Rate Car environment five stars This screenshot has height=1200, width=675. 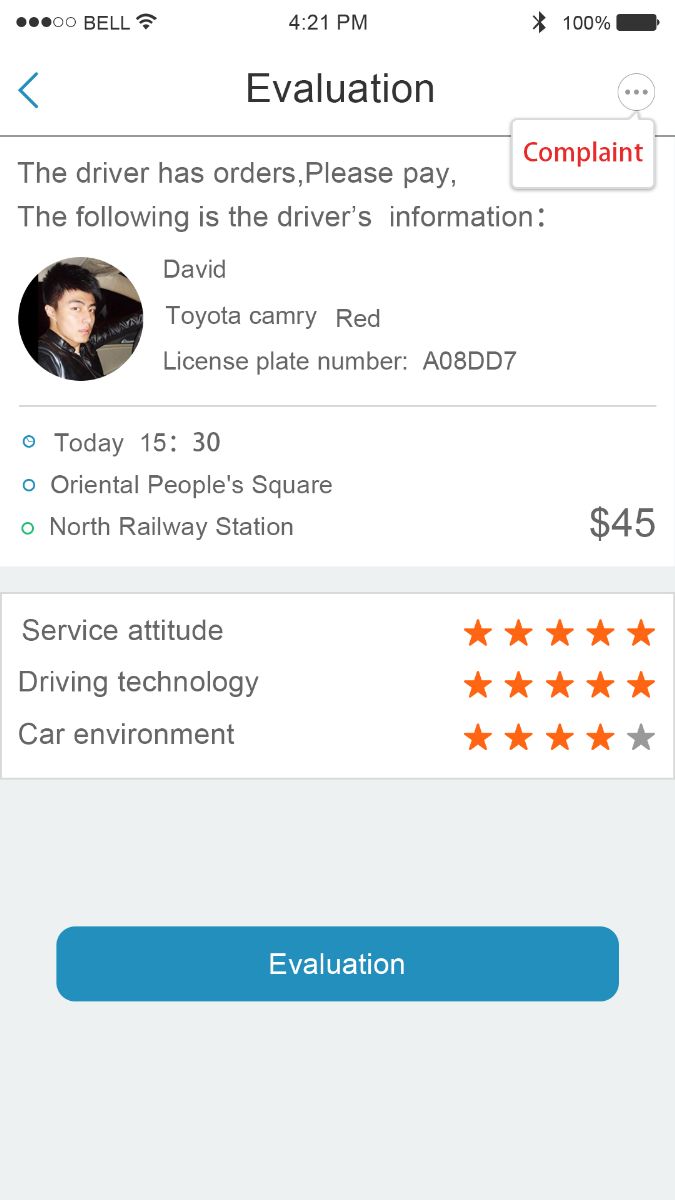(x=640, y=738)
